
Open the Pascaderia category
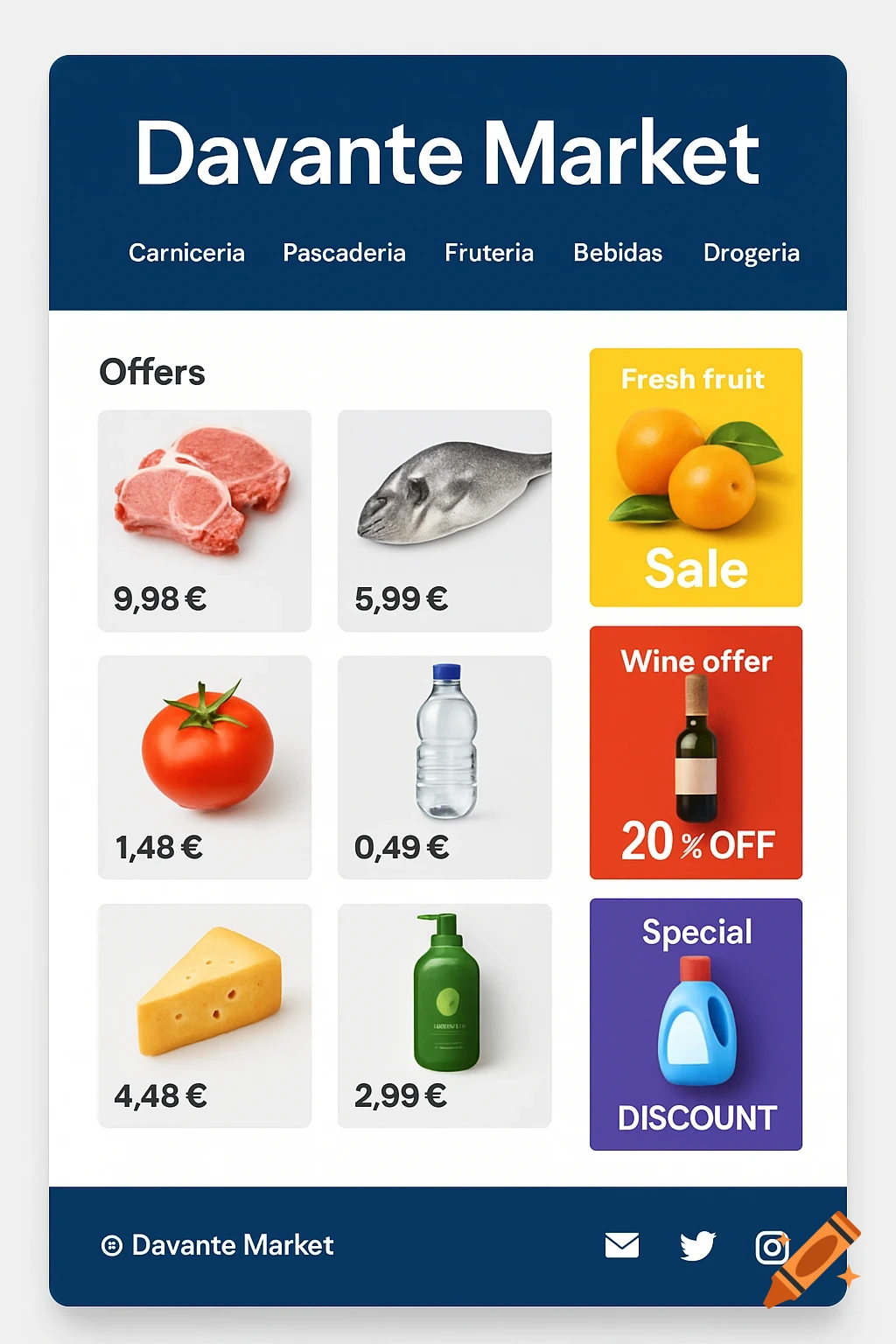click(344, 254)
